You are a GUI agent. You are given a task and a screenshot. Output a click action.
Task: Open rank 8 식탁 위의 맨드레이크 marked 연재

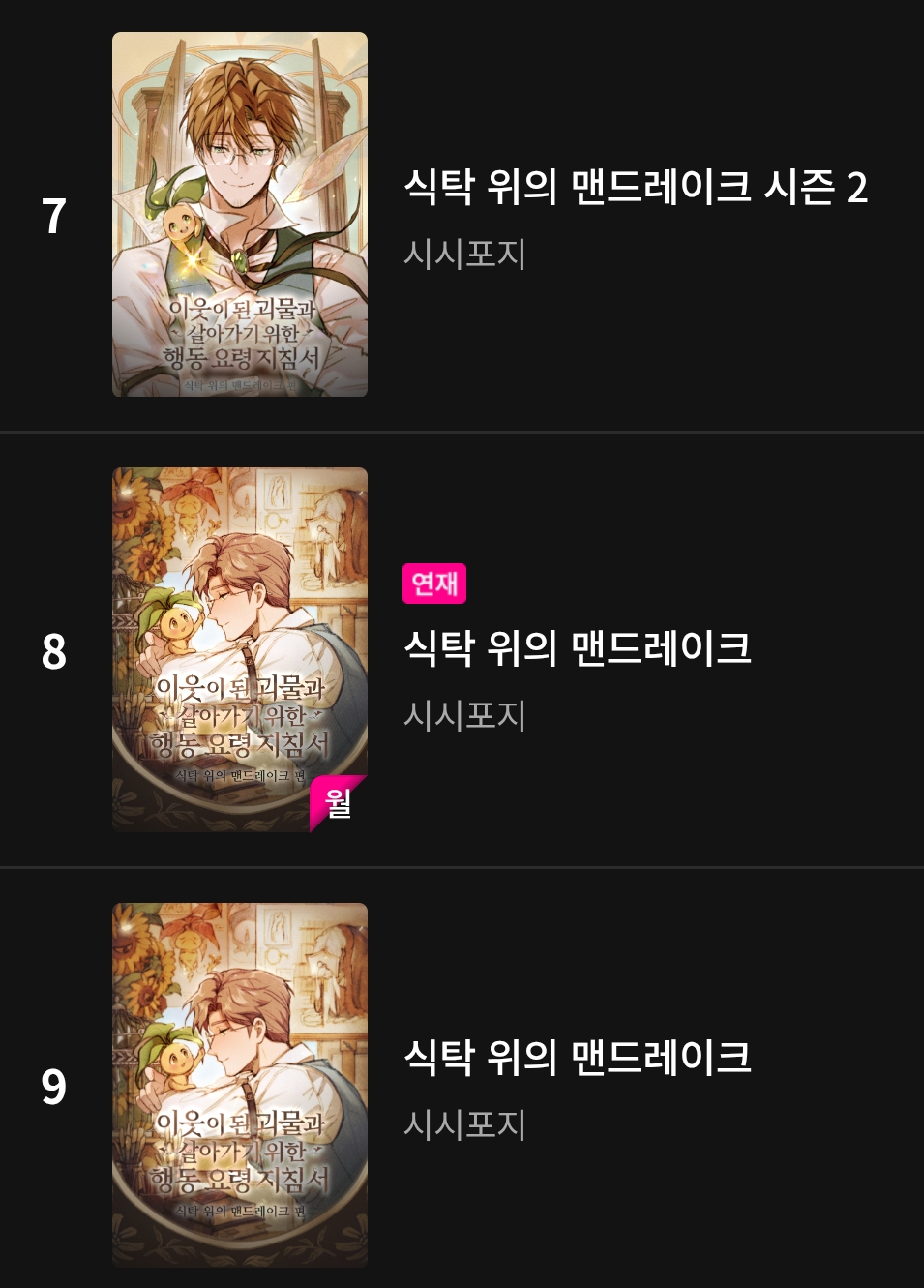578,648
